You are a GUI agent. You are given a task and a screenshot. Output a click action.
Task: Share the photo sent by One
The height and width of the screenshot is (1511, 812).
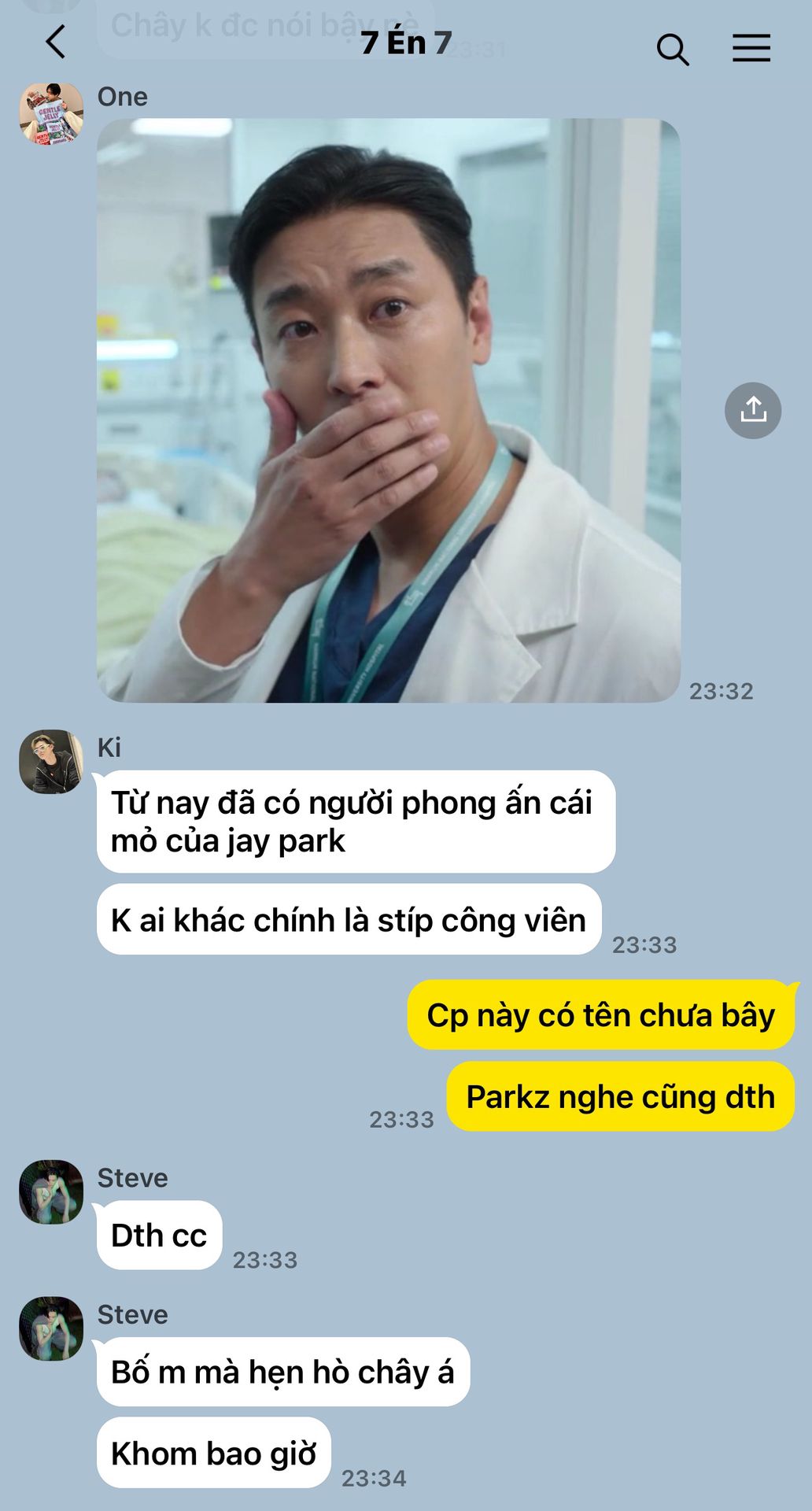coord(752,410)
